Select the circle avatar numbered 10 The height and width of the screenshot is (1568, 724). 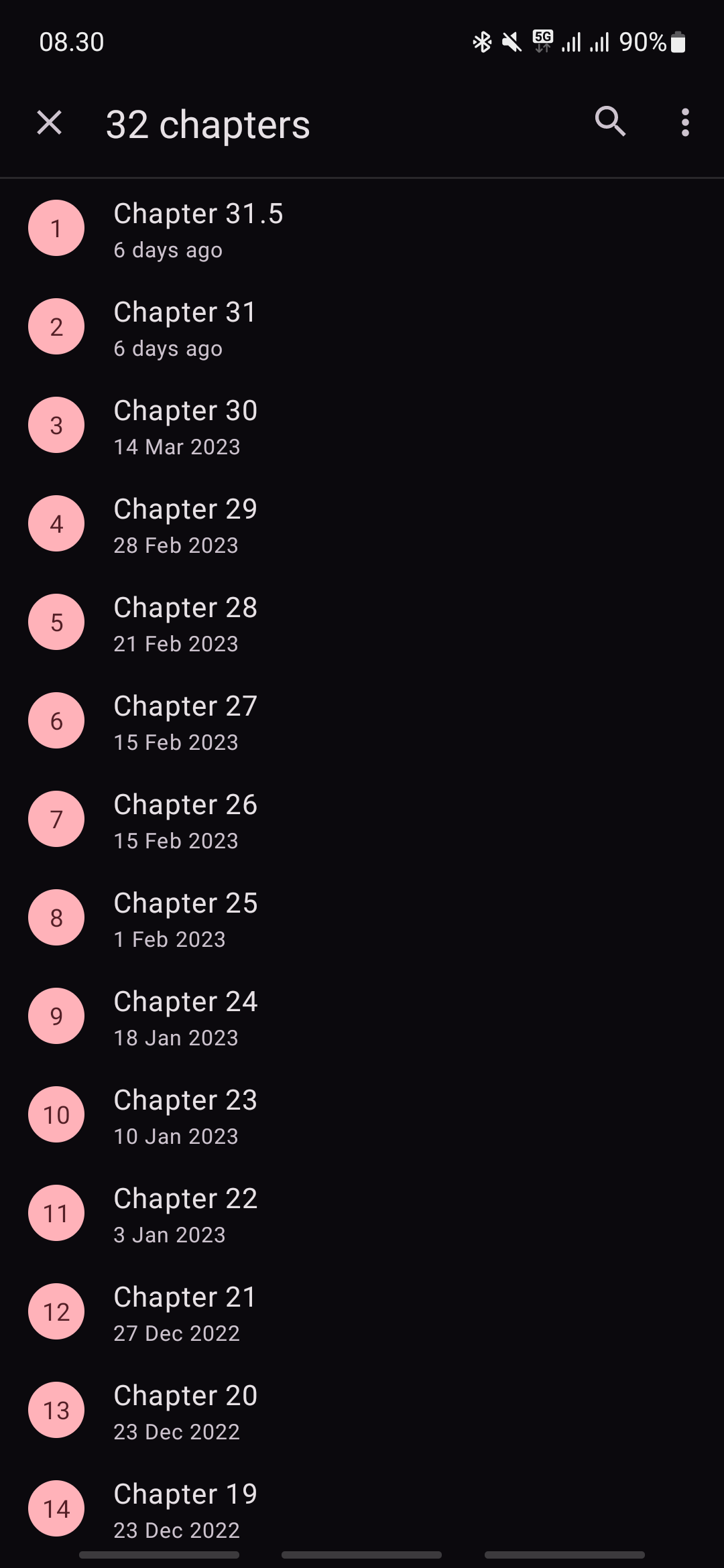[x=56, y=1114]
